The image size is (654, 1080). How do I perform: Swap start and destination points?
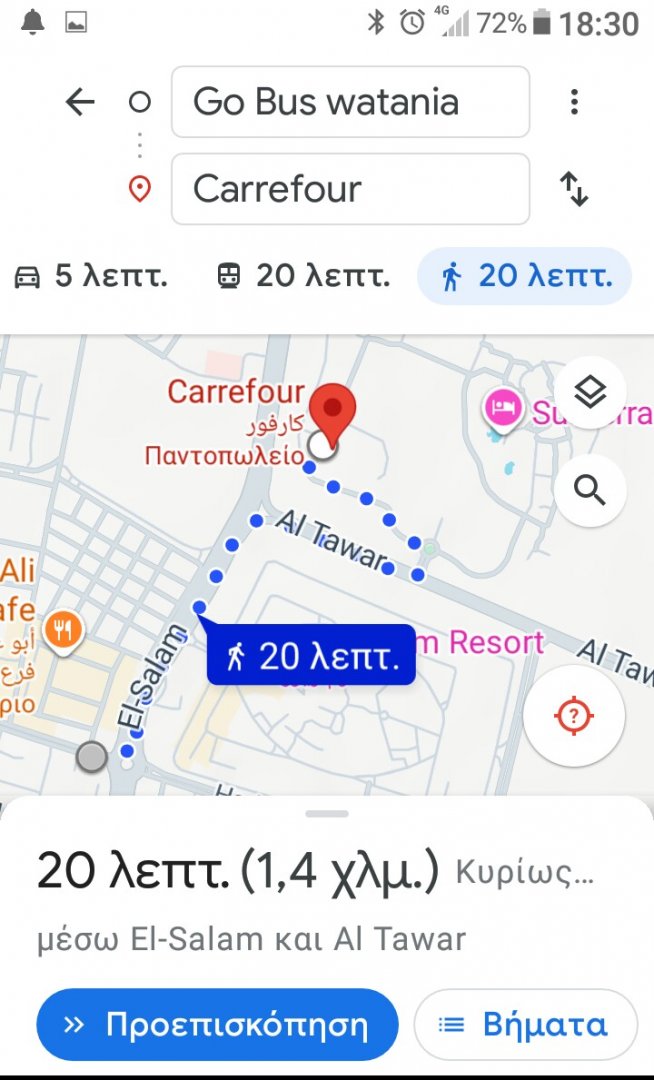[x=574, y=189]
